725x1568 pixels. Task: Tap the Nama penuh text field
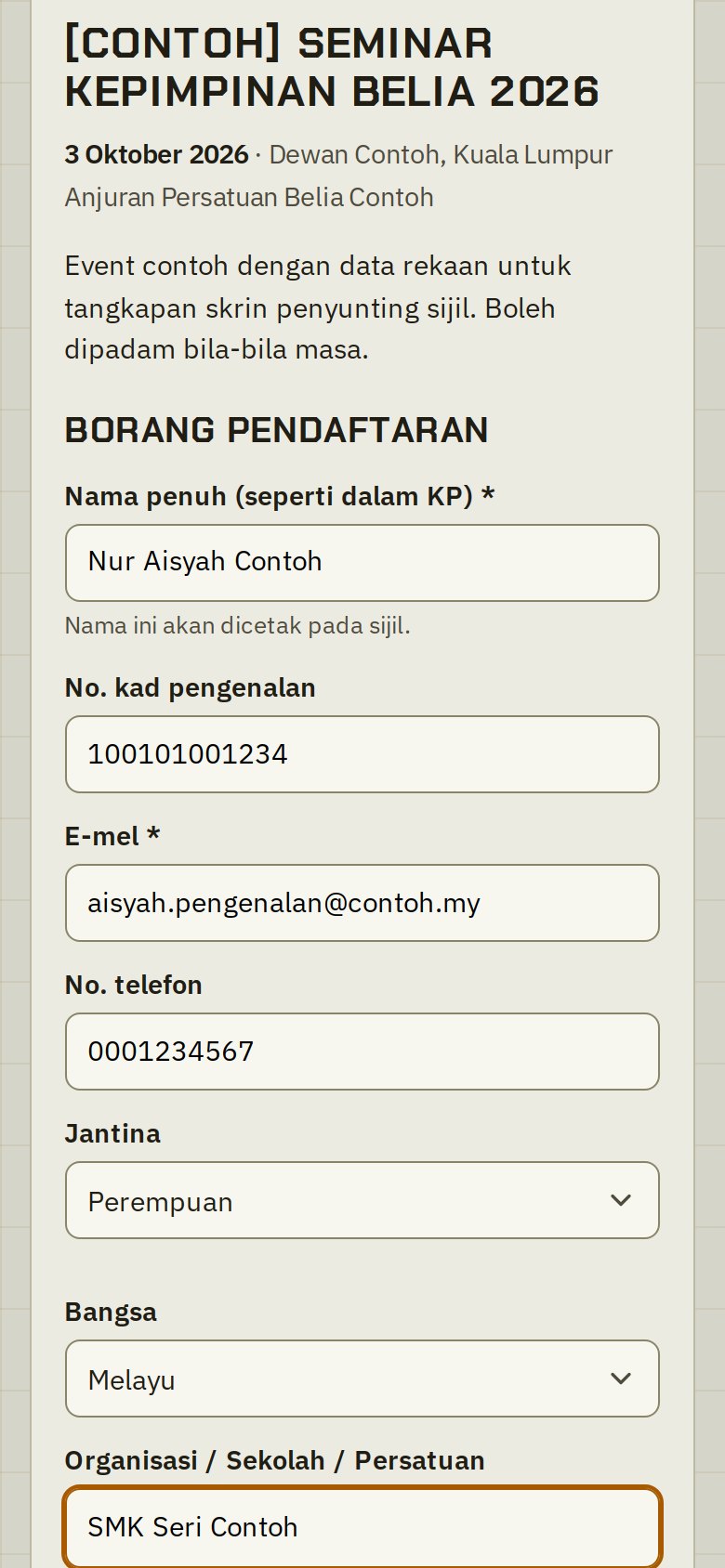click(362, 563)
